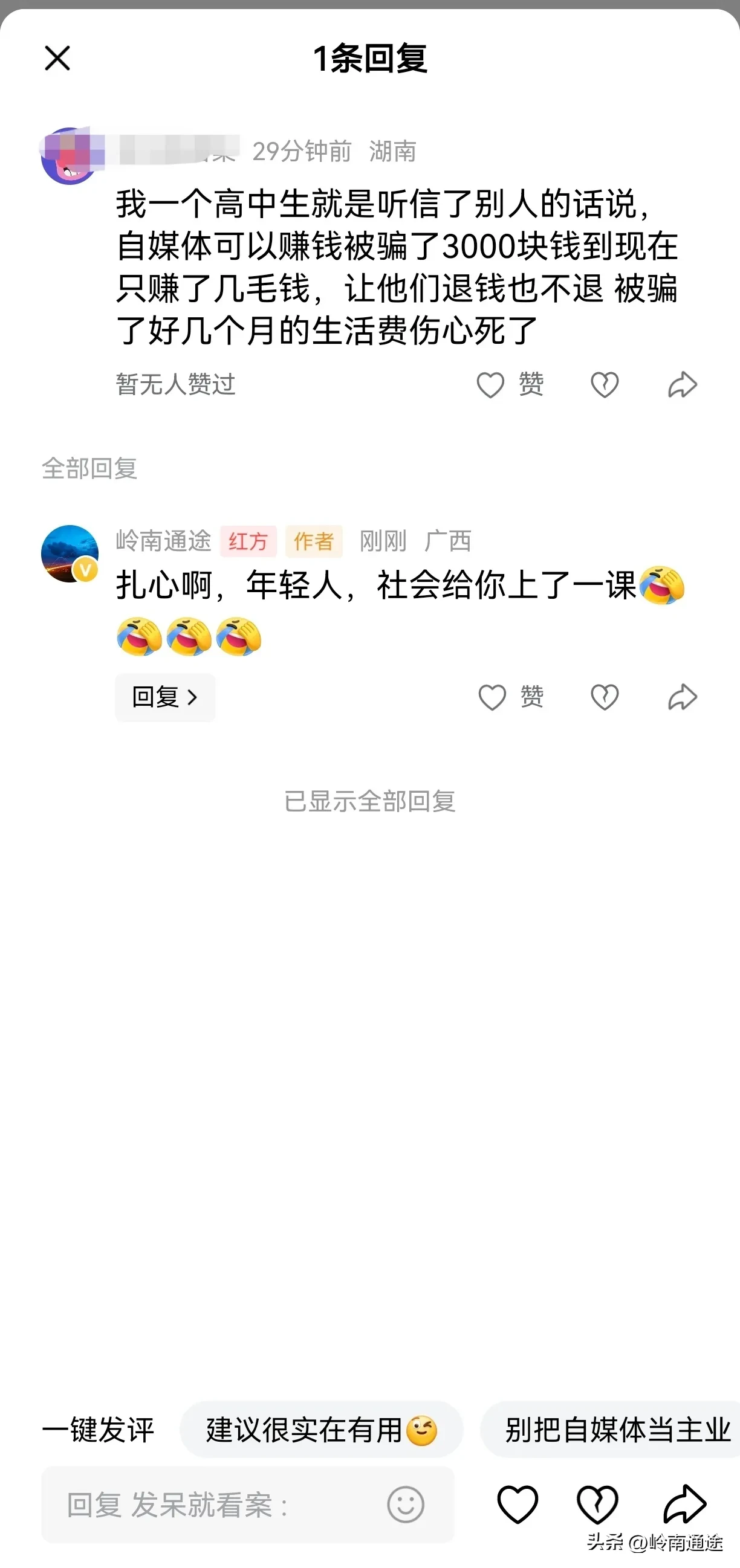Tap the 回复 button under 岭南通途's reply
This screenshot has width=740, height=1568.
click(x=165, y=697)
